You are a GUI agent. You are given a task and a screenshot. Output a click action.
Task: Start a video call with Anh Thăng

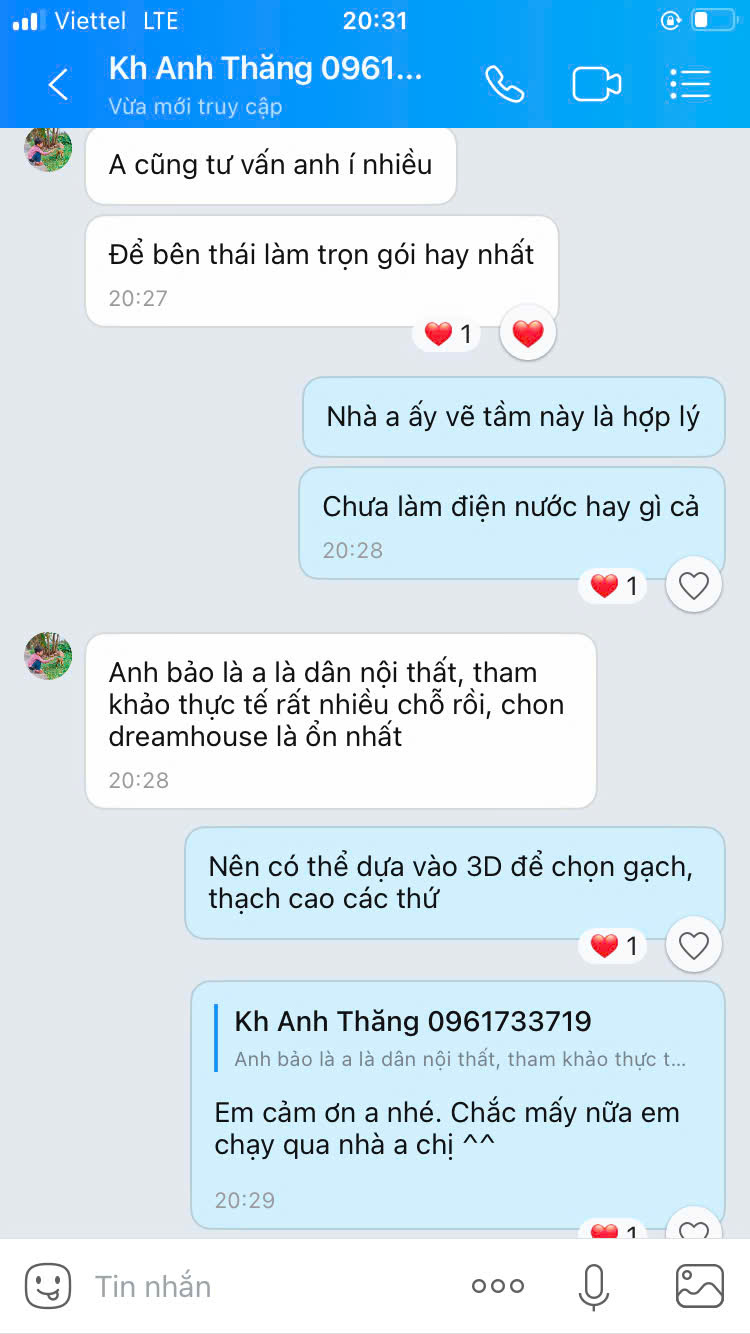(596, 85)
